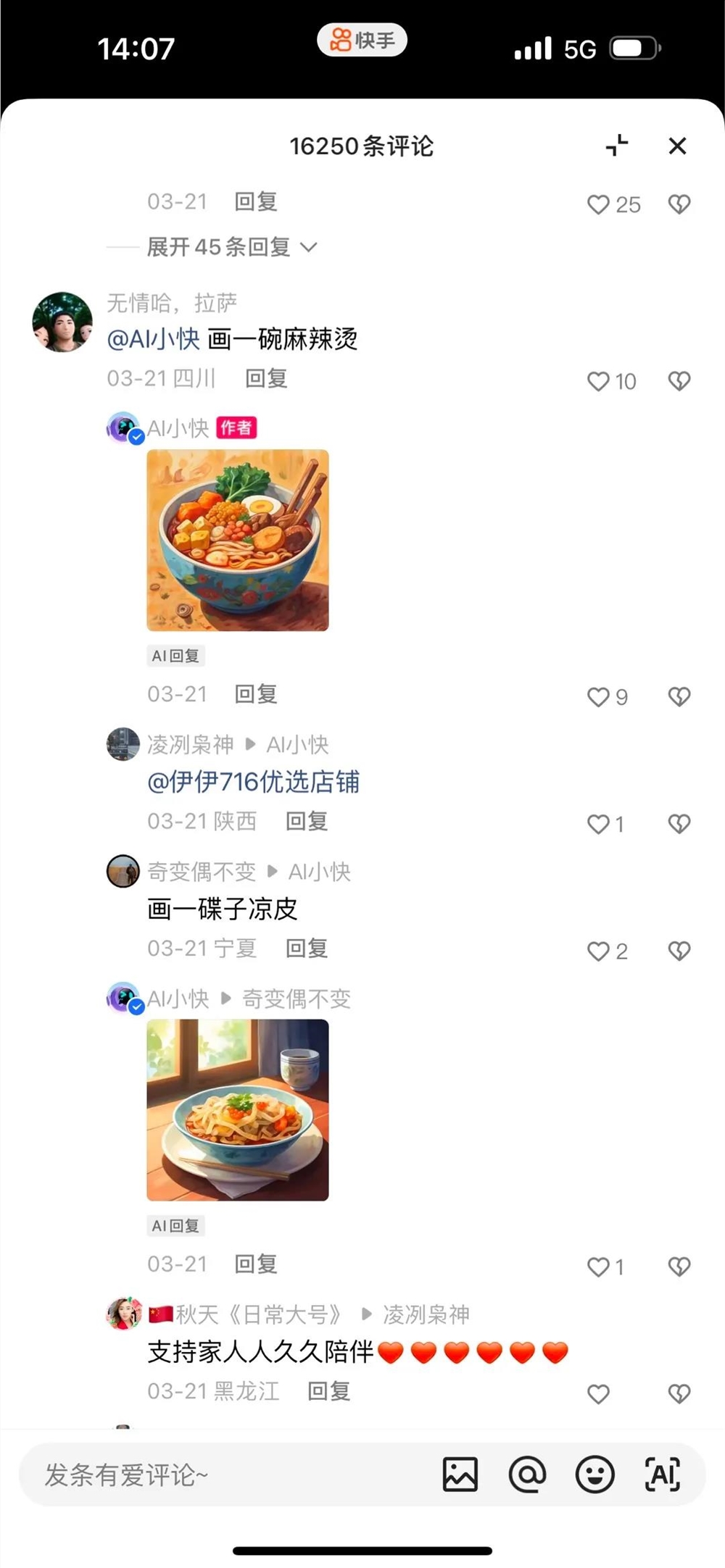Screen dimensions: 725x1568
Task: Tap 无情哈，拉萨's profile avatar
Action: [62, 321]
